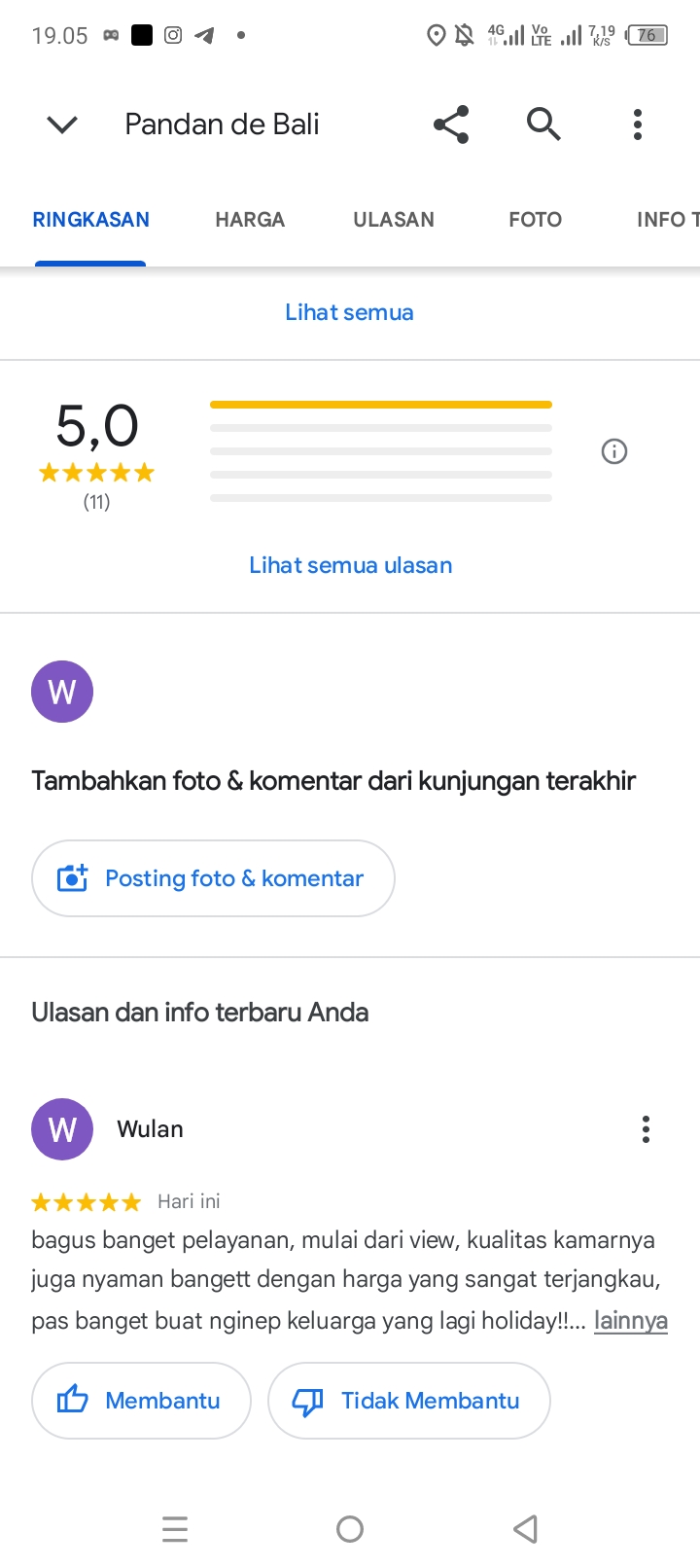700x1568 pixels.
Task: Open Lihat semua ulasan
Action: (x=350, y=565)
